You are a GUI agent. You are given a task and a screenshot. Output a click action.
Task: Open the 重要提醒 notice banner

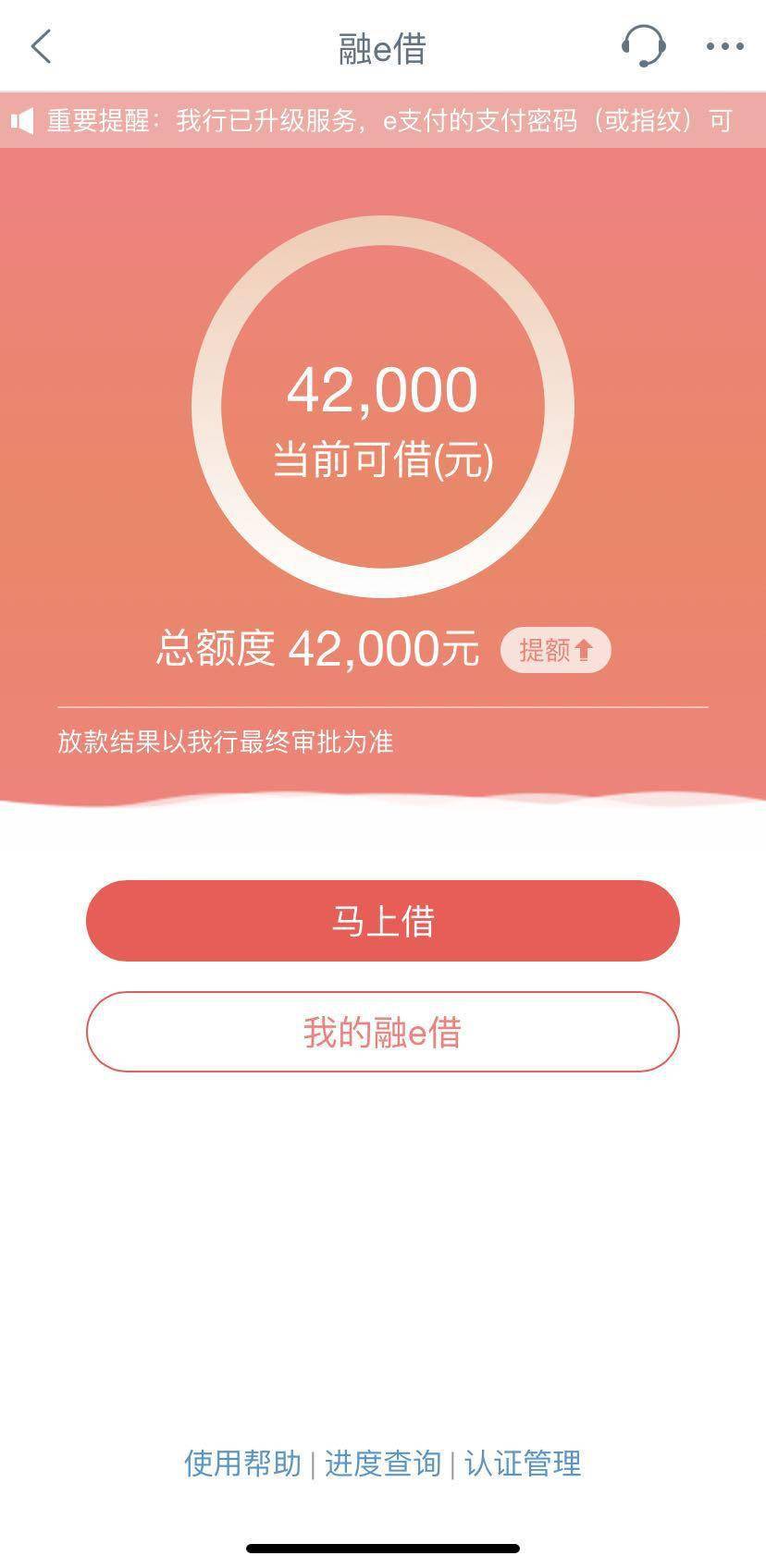383,120
